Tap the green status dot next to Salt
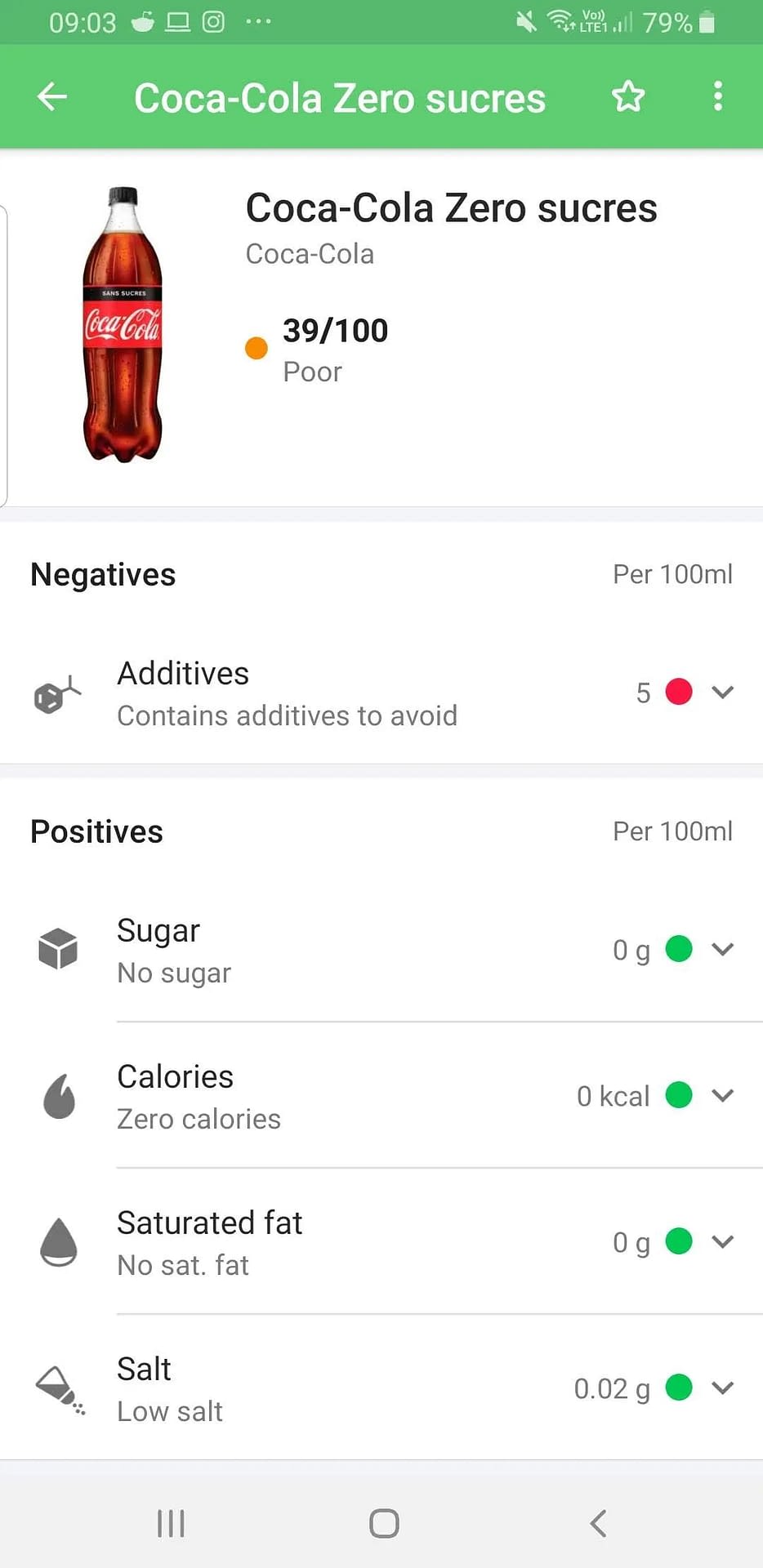This screenshot has width=763, height=1568. [678, 1388]
